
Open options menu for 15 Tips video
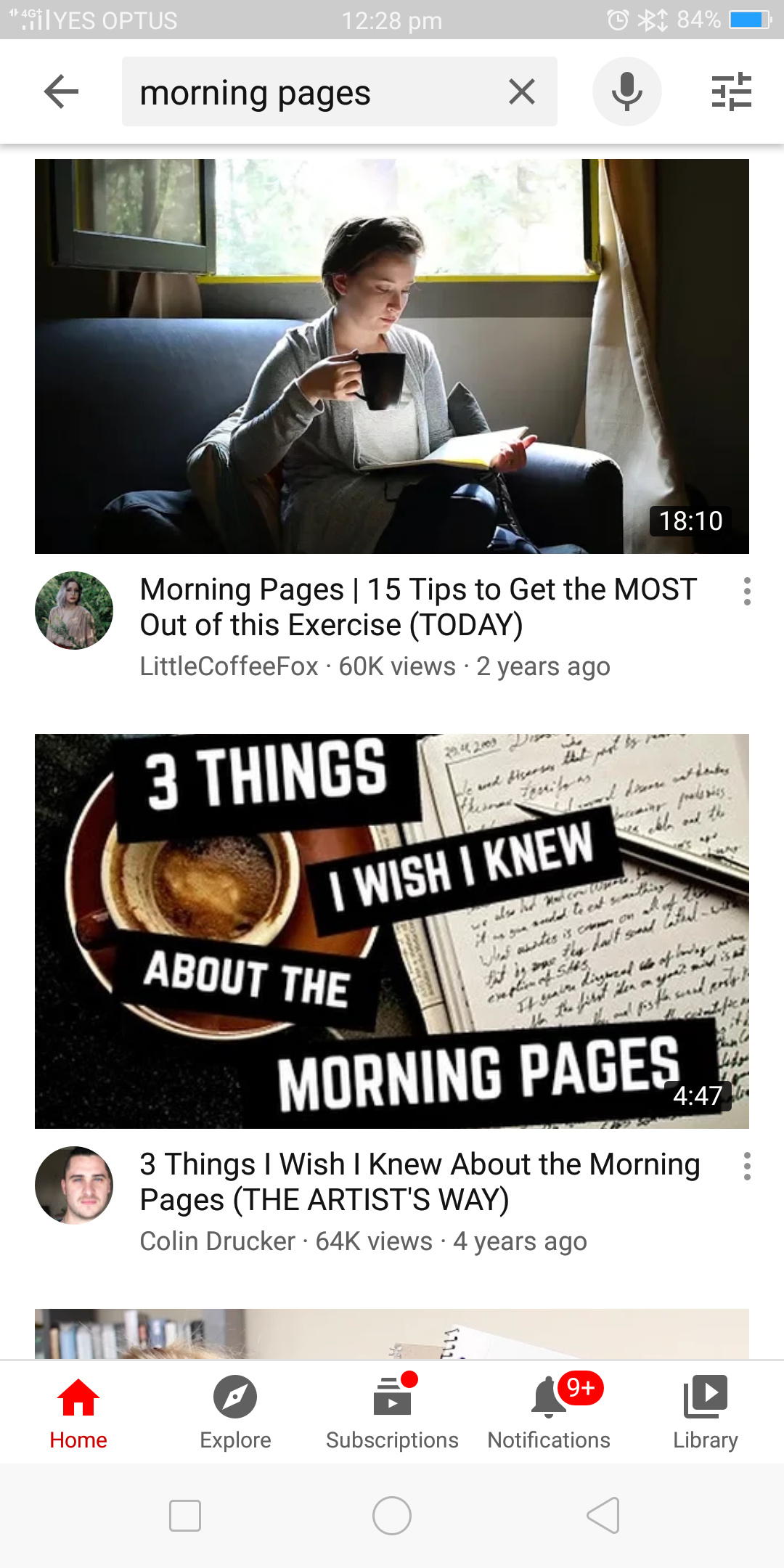747,592
